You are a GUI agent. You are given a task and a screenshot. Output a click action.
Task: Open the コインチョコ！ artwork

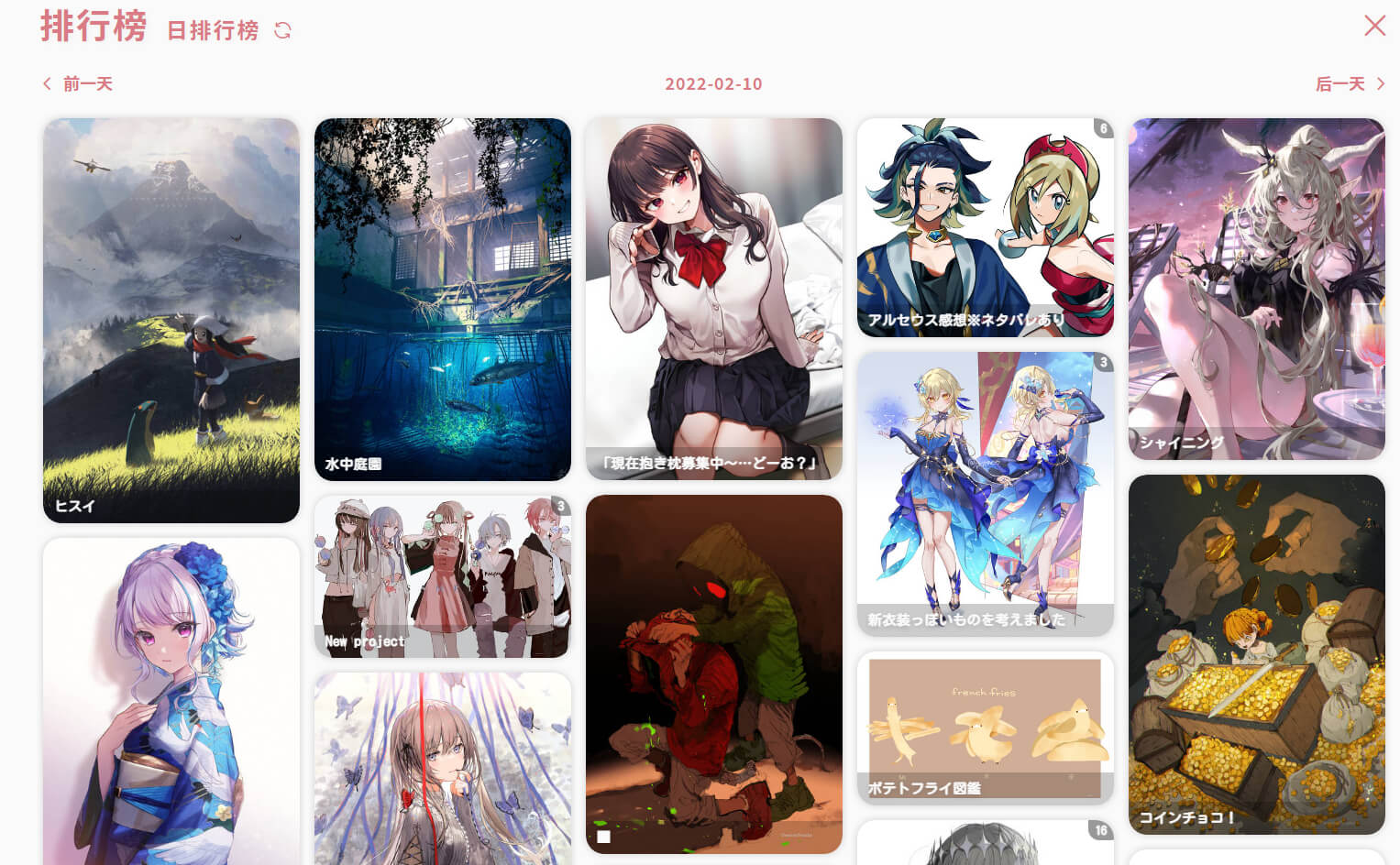coord(1257,654)
